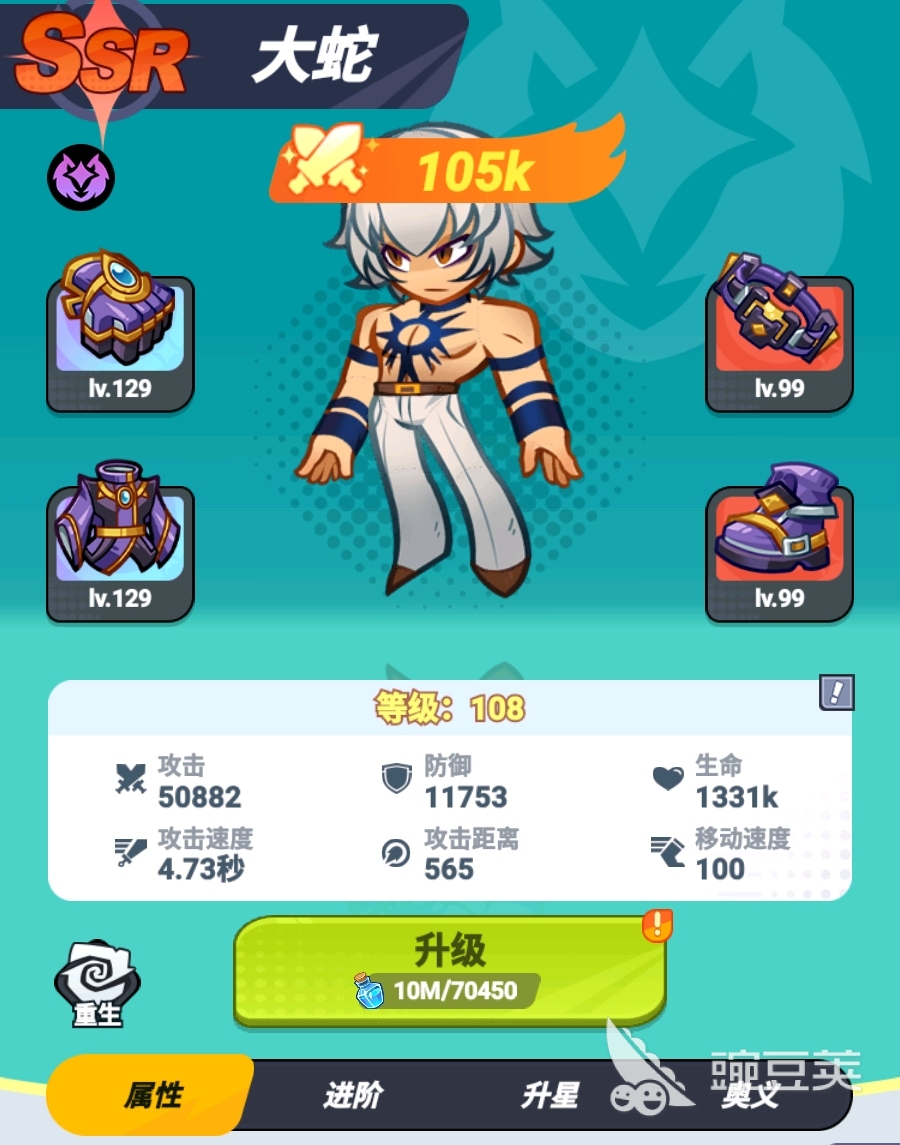Switch to the 升星 tab

tap(549, 1095)
